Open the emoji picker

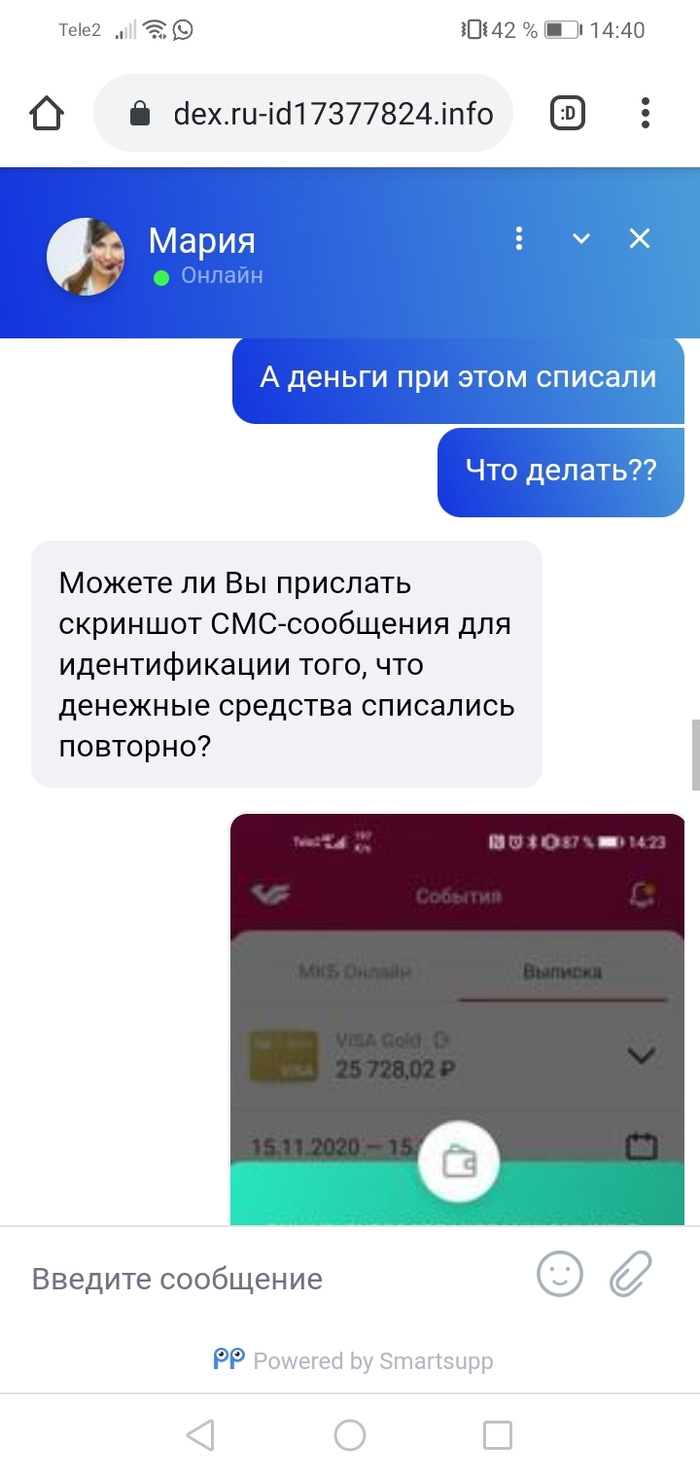[560, 1275]
